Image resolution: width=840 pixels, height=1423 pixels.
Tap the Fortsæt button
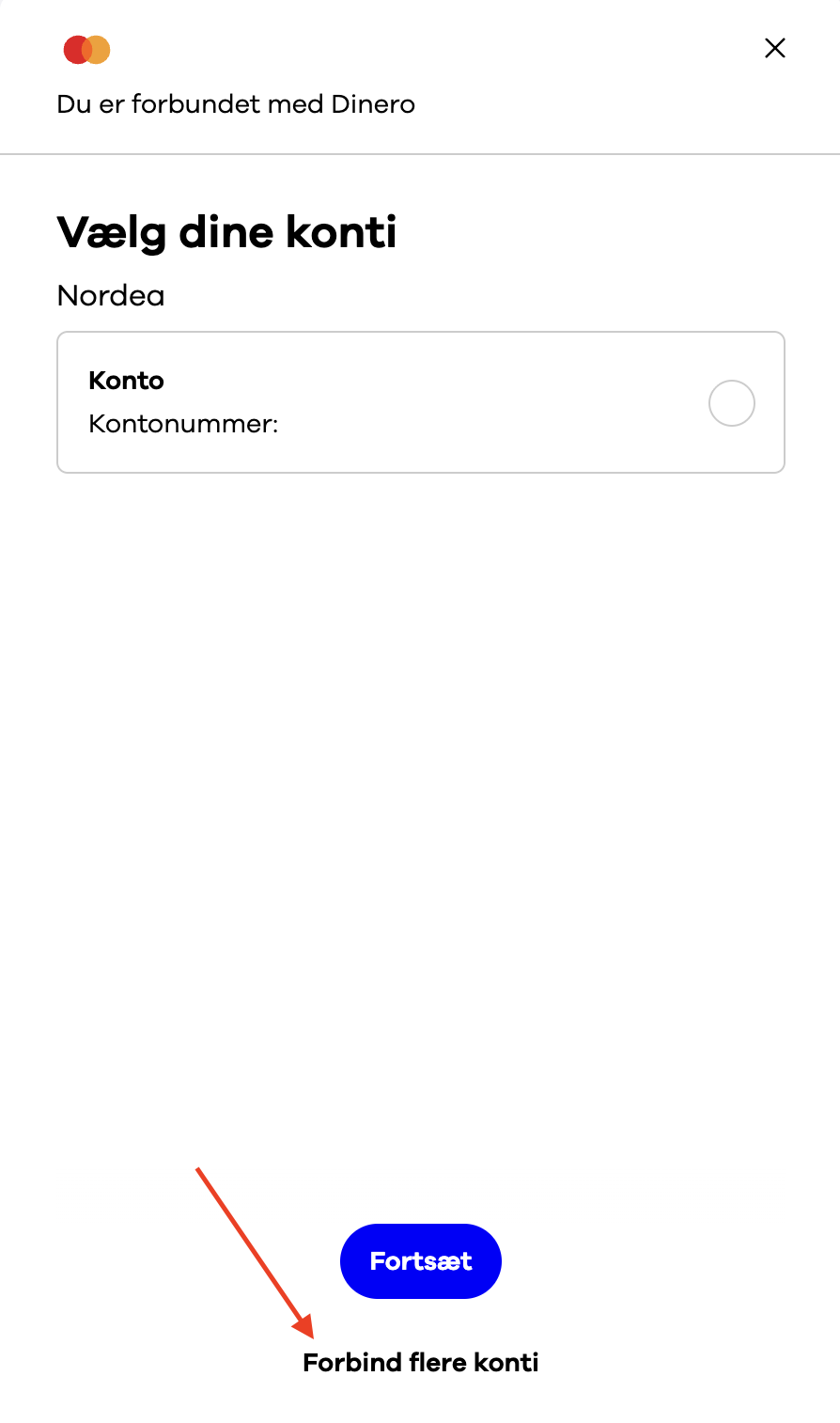tap(420, 1260)
